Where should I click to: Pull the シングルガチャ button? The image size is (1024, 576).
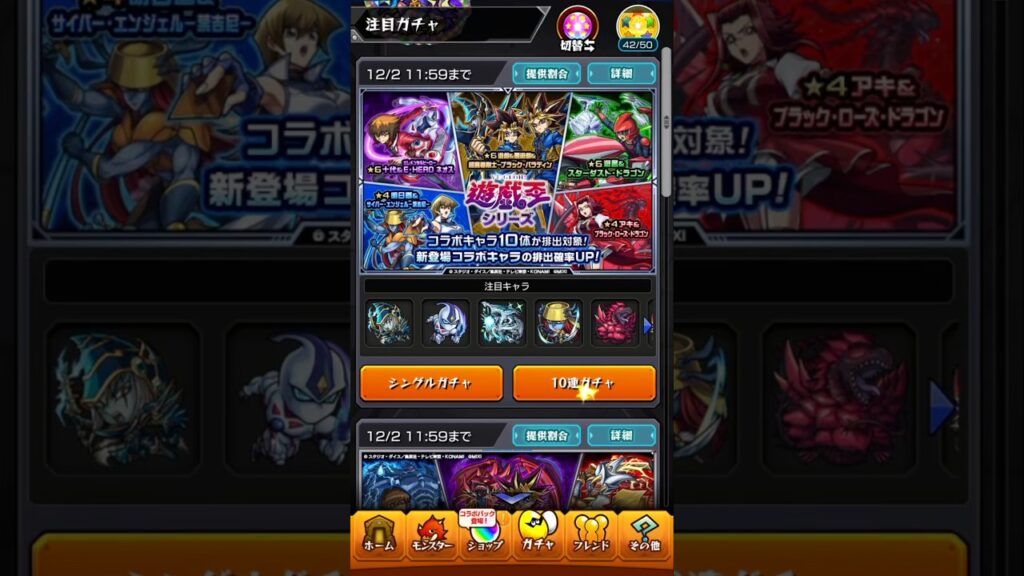click(431, 383)
